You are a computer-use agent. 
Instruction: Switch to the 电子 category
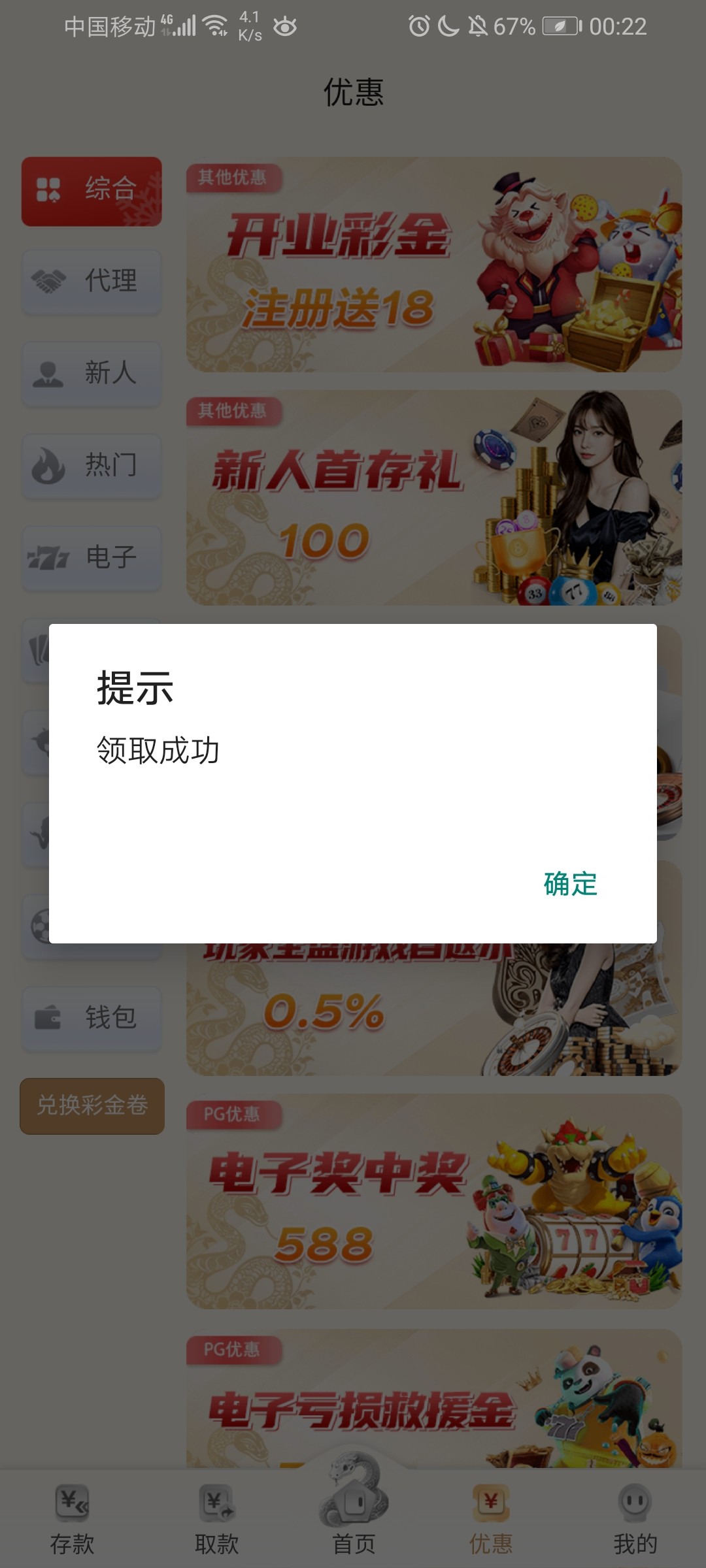click(x=92, y=558)
